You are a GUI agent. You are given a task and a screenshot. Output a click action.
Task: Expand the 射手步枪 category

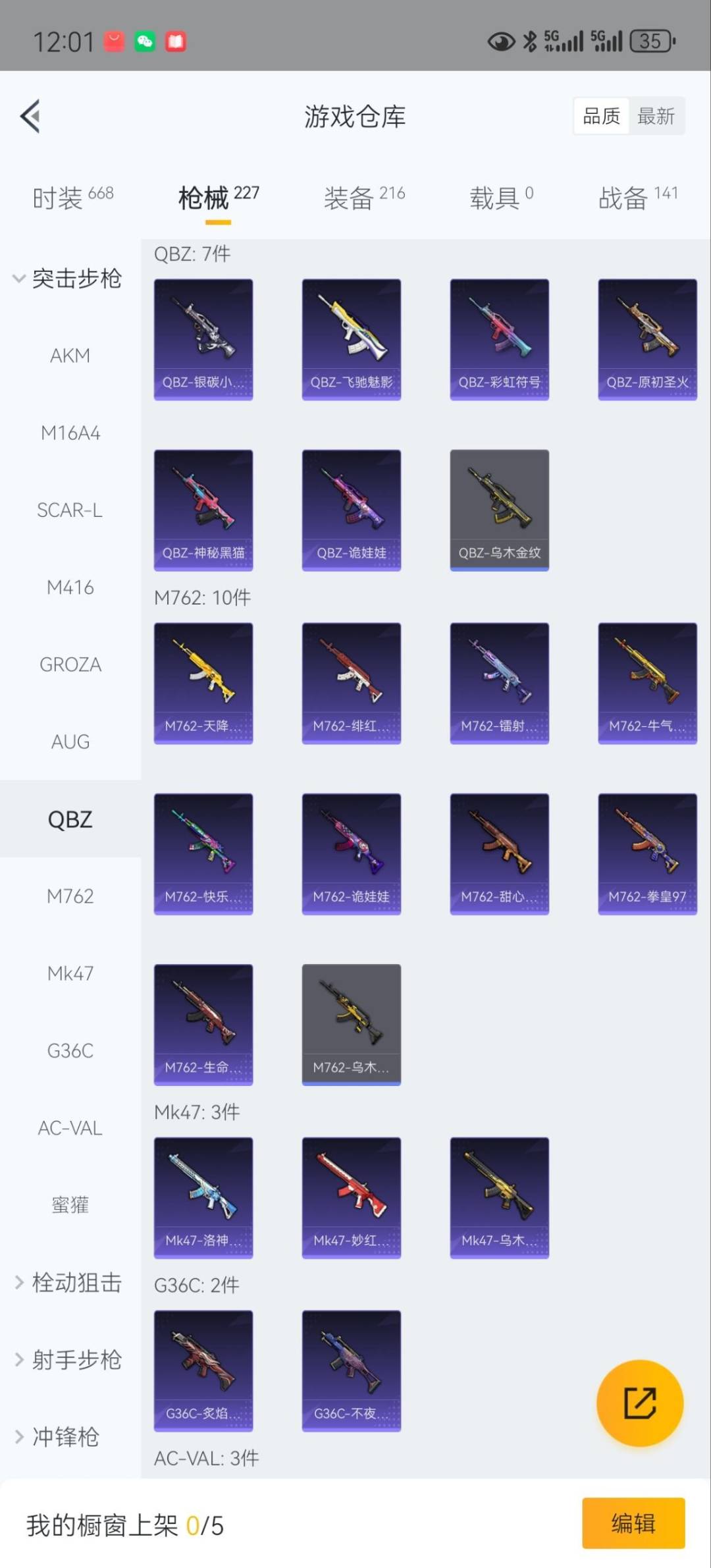70,1359
